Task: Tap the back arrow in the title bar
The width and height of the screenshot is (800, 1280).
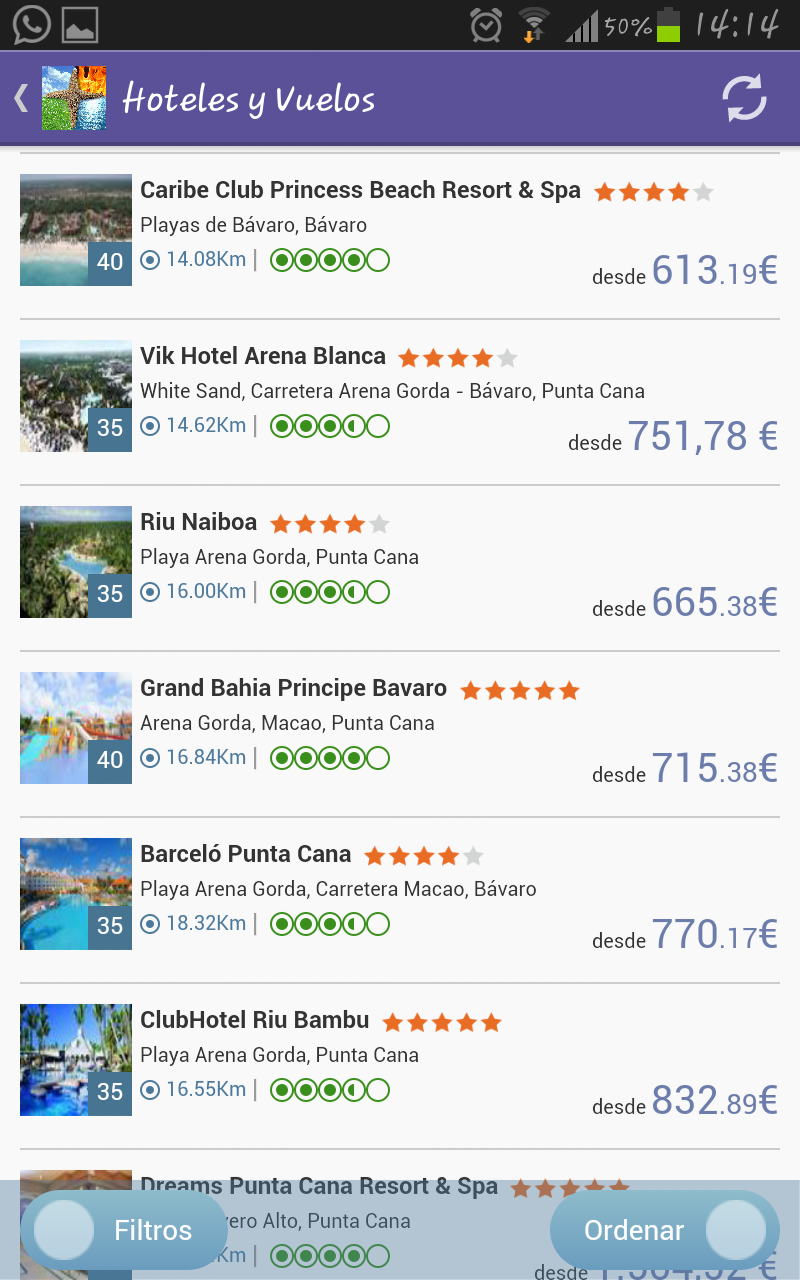Action: pyautogui.click(x=20, y=97)
